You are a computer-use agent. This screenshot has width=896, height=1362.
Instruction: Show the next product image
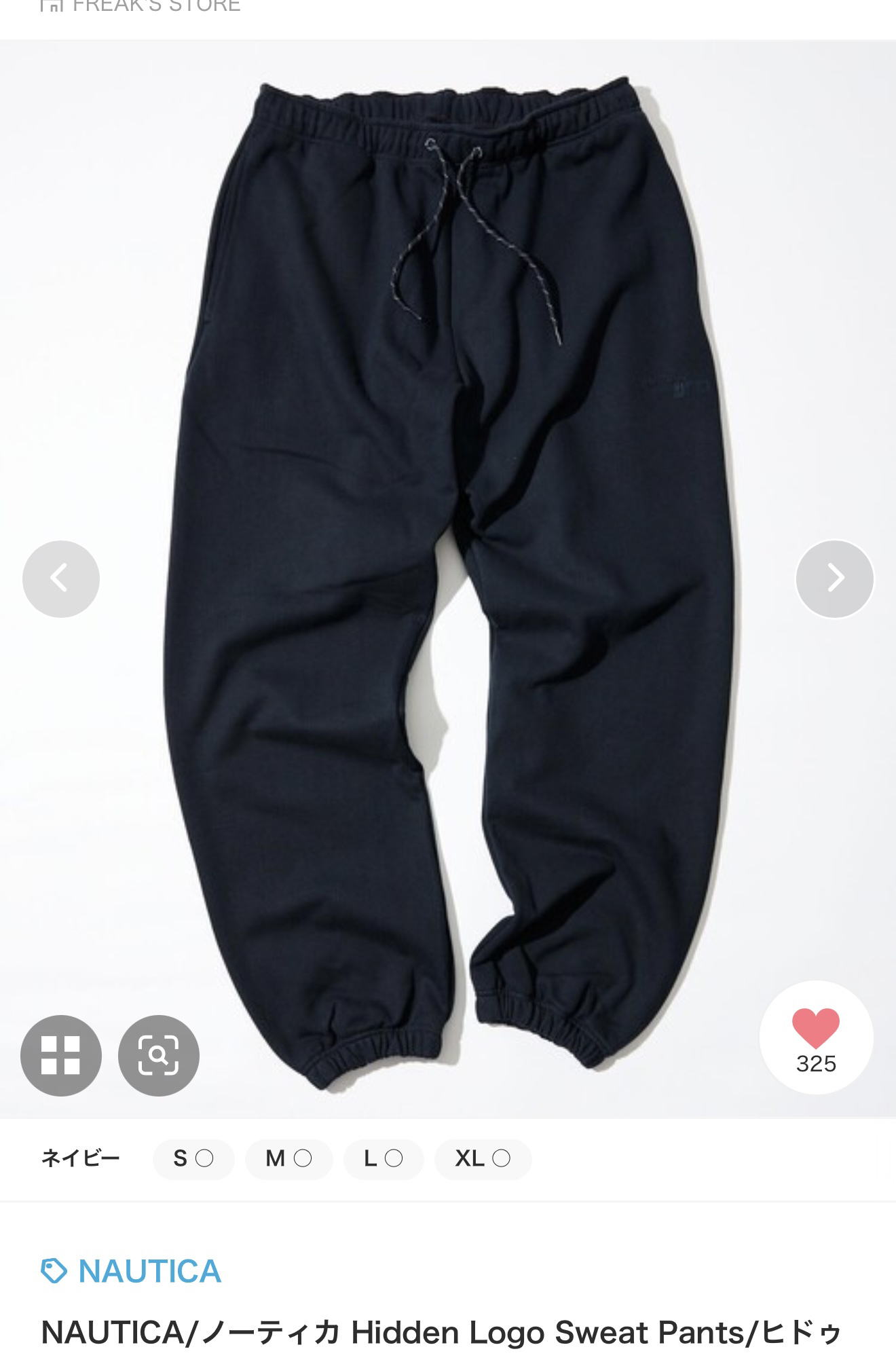(x=834, y=579)
